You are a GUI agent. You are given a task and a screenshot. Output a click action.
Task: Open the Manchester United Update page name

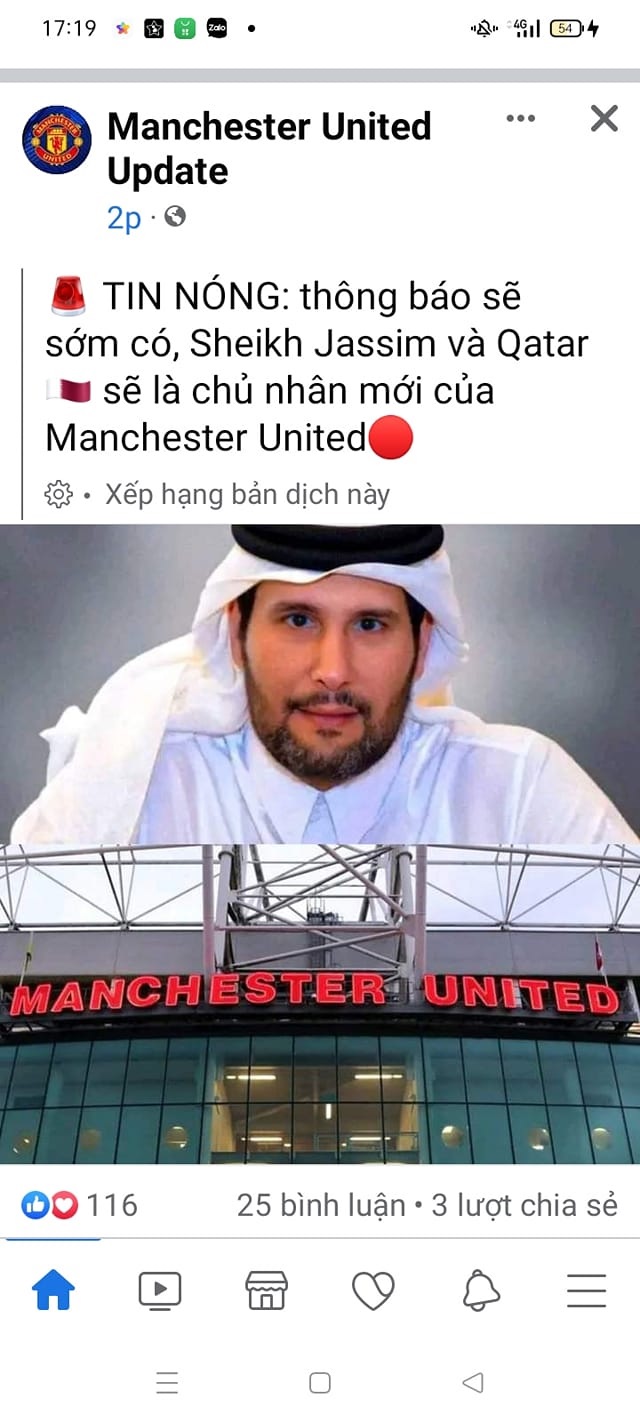[x=269, y=148]
